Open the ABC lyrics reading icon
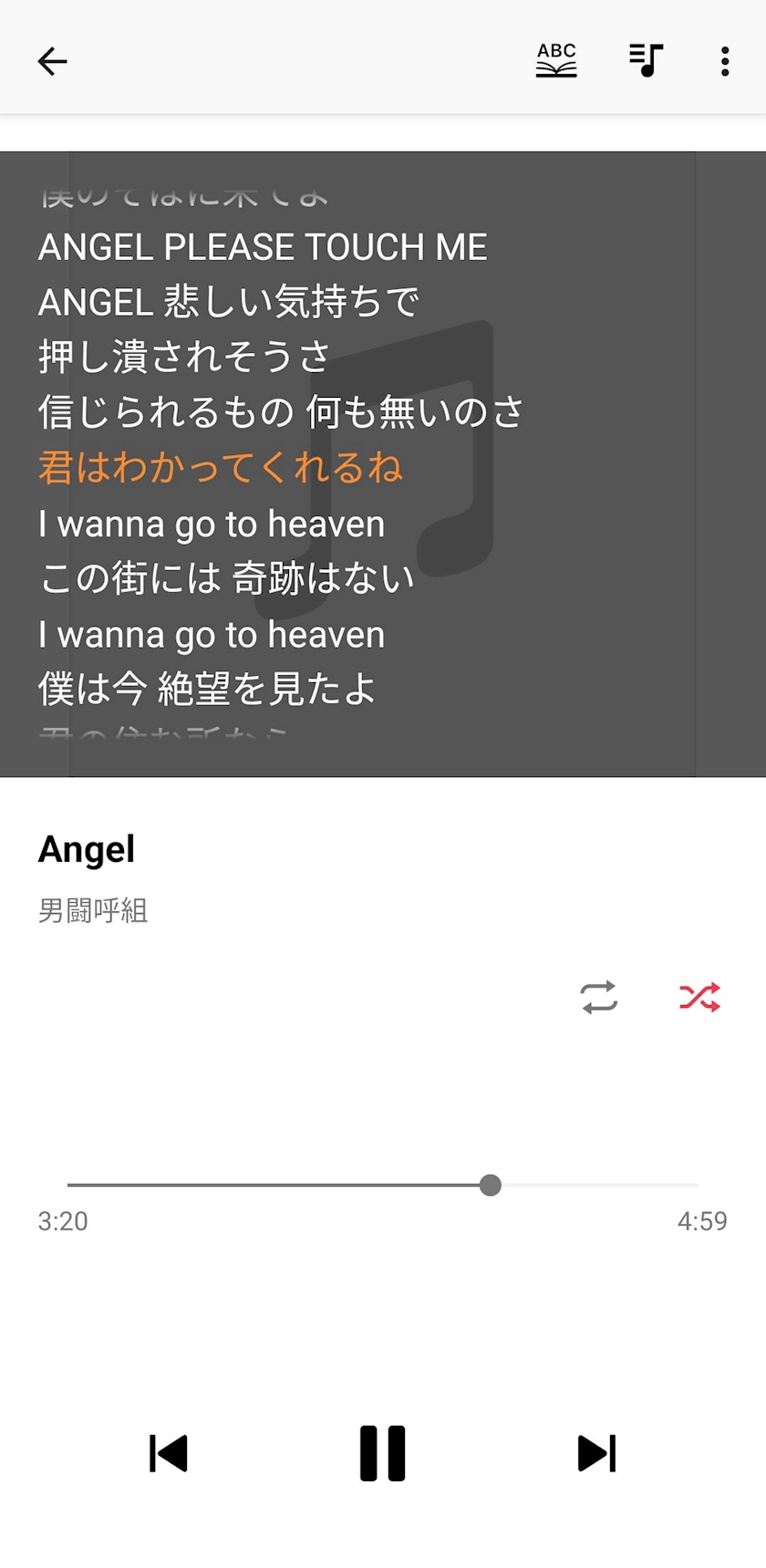 click(x=556, y=60)
